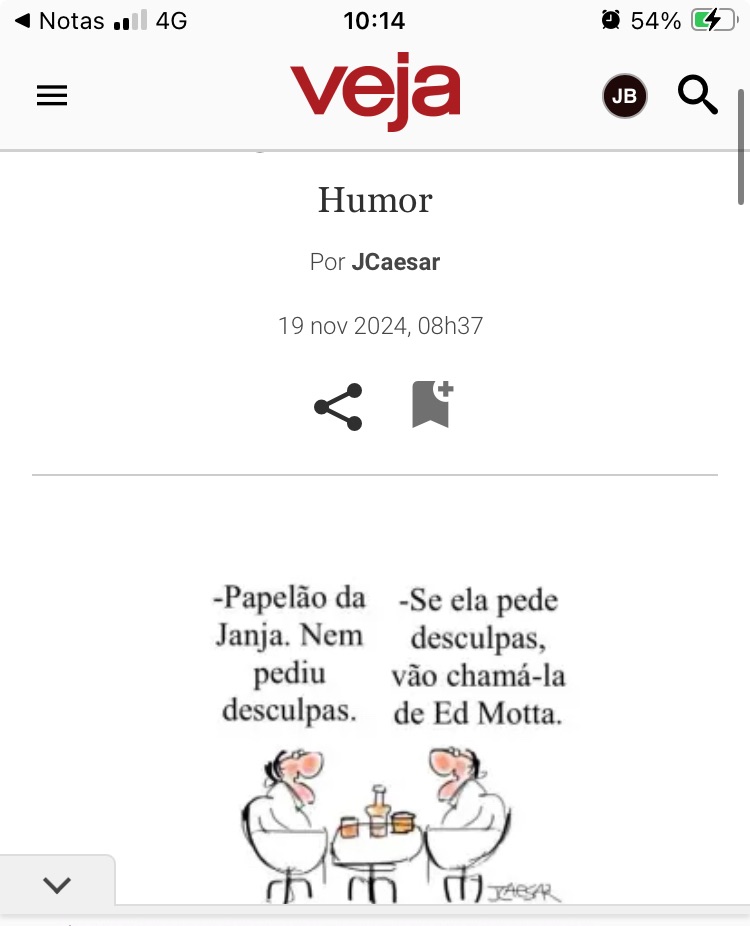This screenshot has height=926, width=750.
Task: Open the search magnifier
Action: (698, 96)
